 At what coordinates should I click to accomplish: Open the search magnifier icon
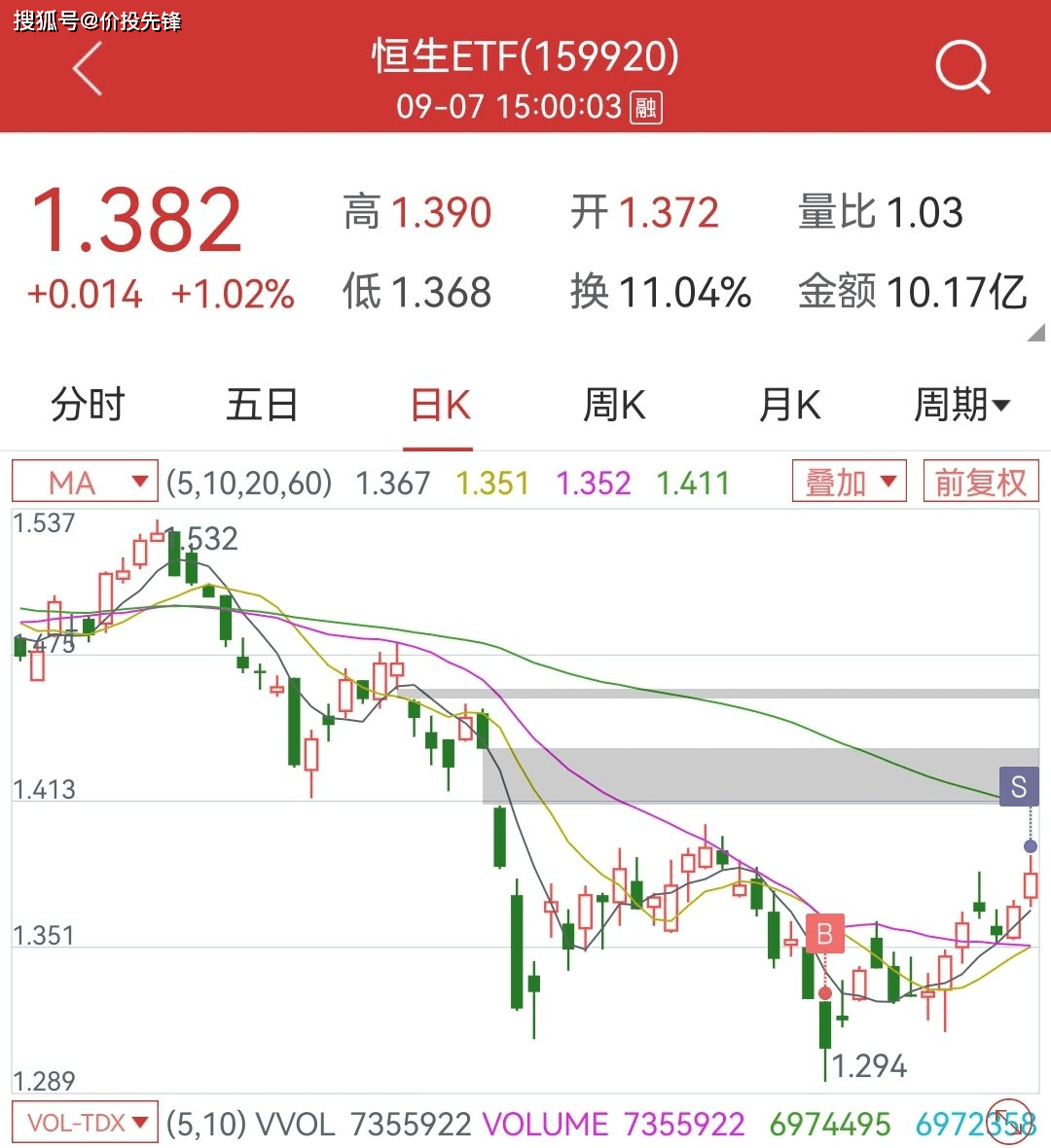click(x=961, y=68)
